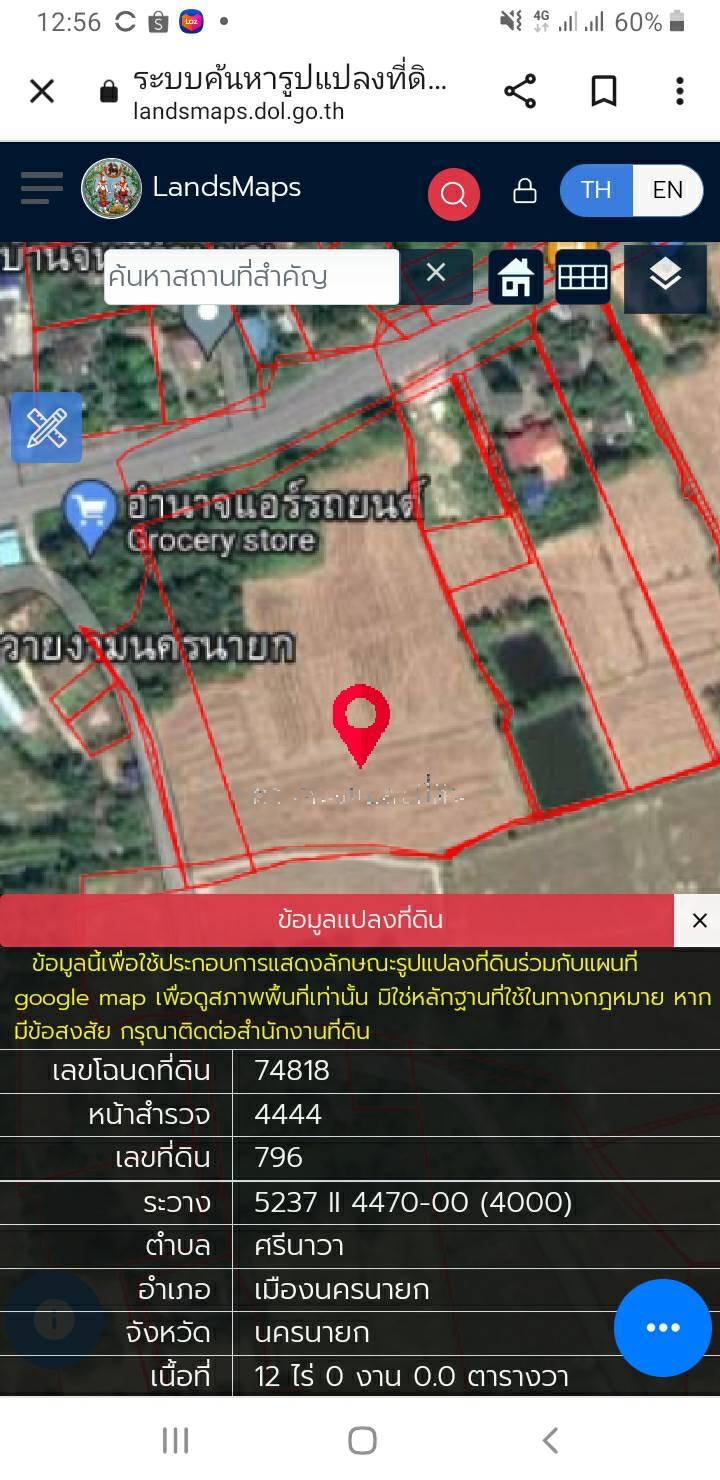Open the map layers selector
720x1480 pixels.
point(665,278)
